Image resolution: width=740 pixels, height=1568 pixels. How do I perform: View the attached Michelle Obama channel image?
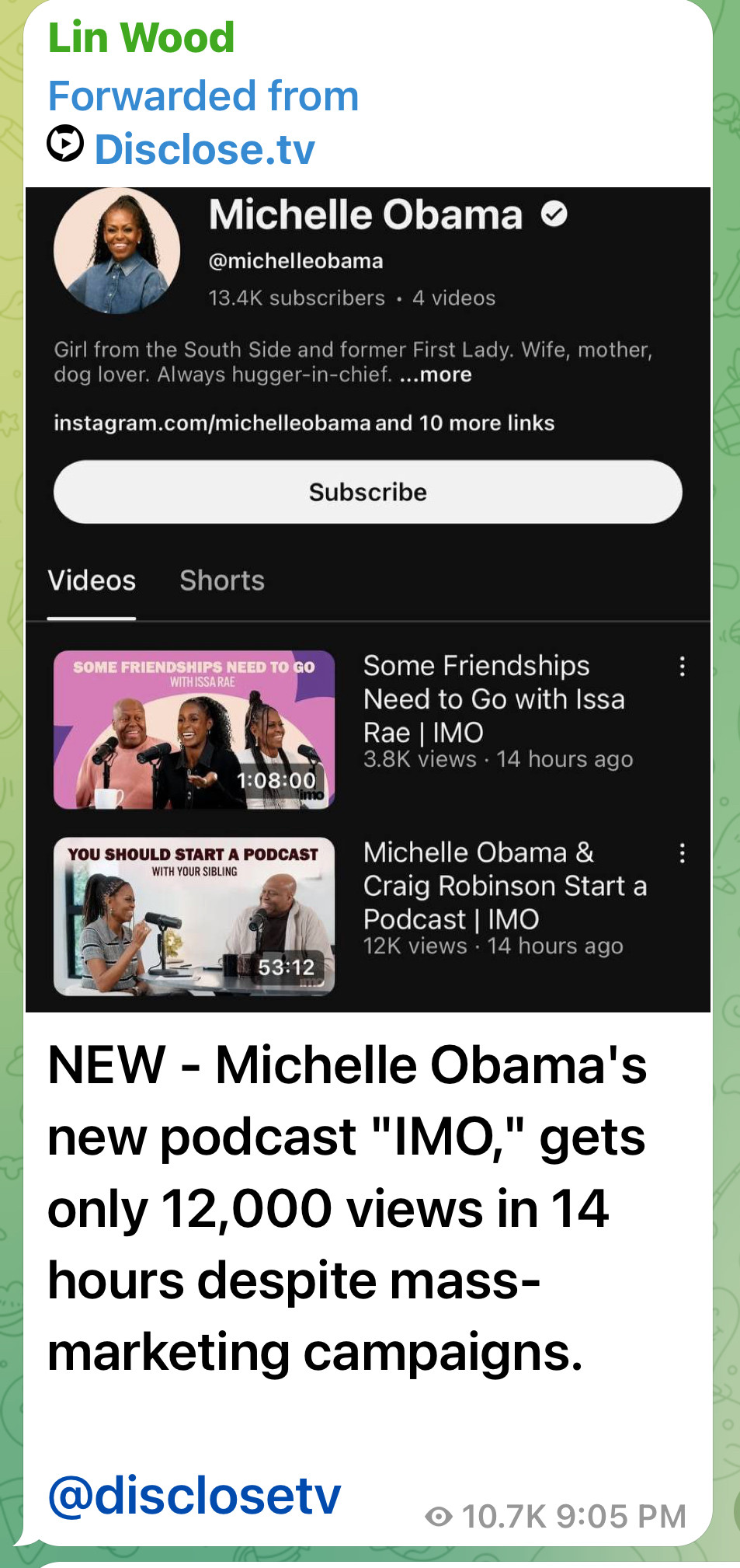368,598
